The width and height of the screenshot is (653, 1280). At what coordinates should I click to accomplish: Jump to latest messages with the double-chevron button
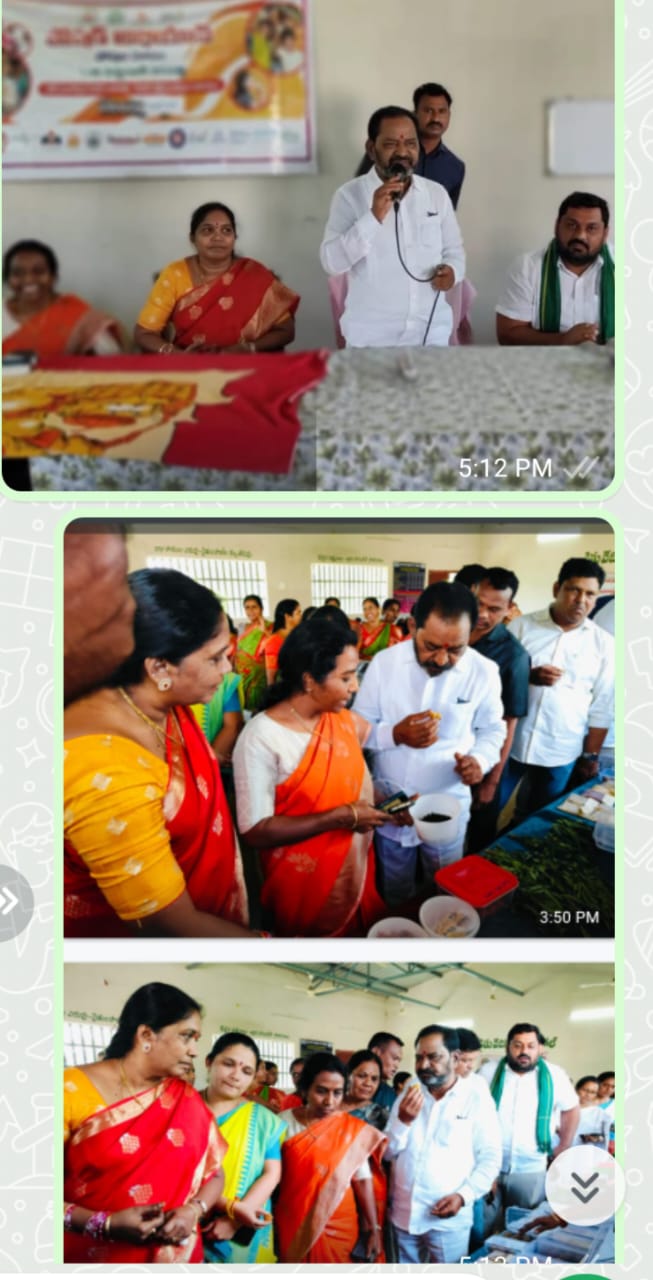pyautogui.click(x=585, y=1186)
